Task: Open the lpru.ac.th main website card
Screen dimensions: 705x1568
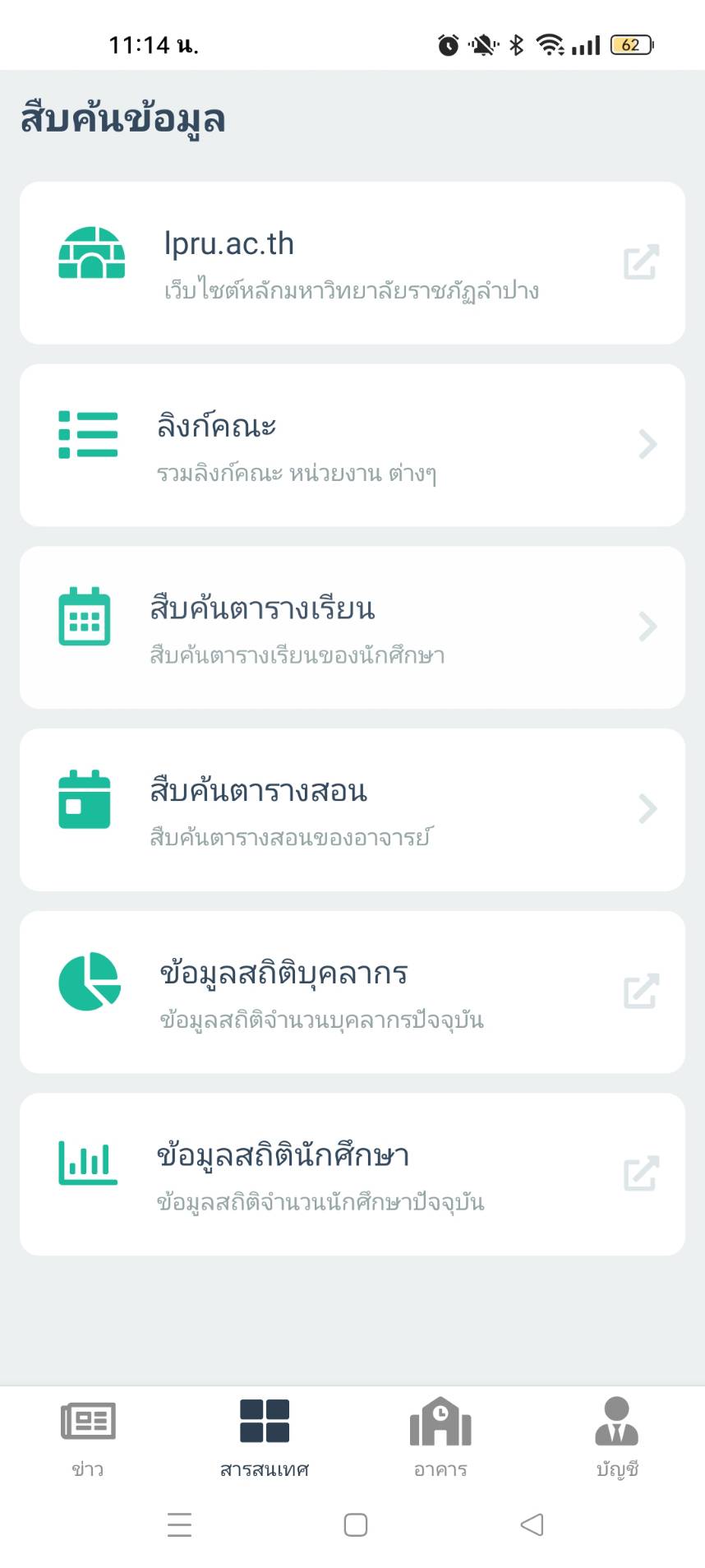Action: tap(352, 263)
